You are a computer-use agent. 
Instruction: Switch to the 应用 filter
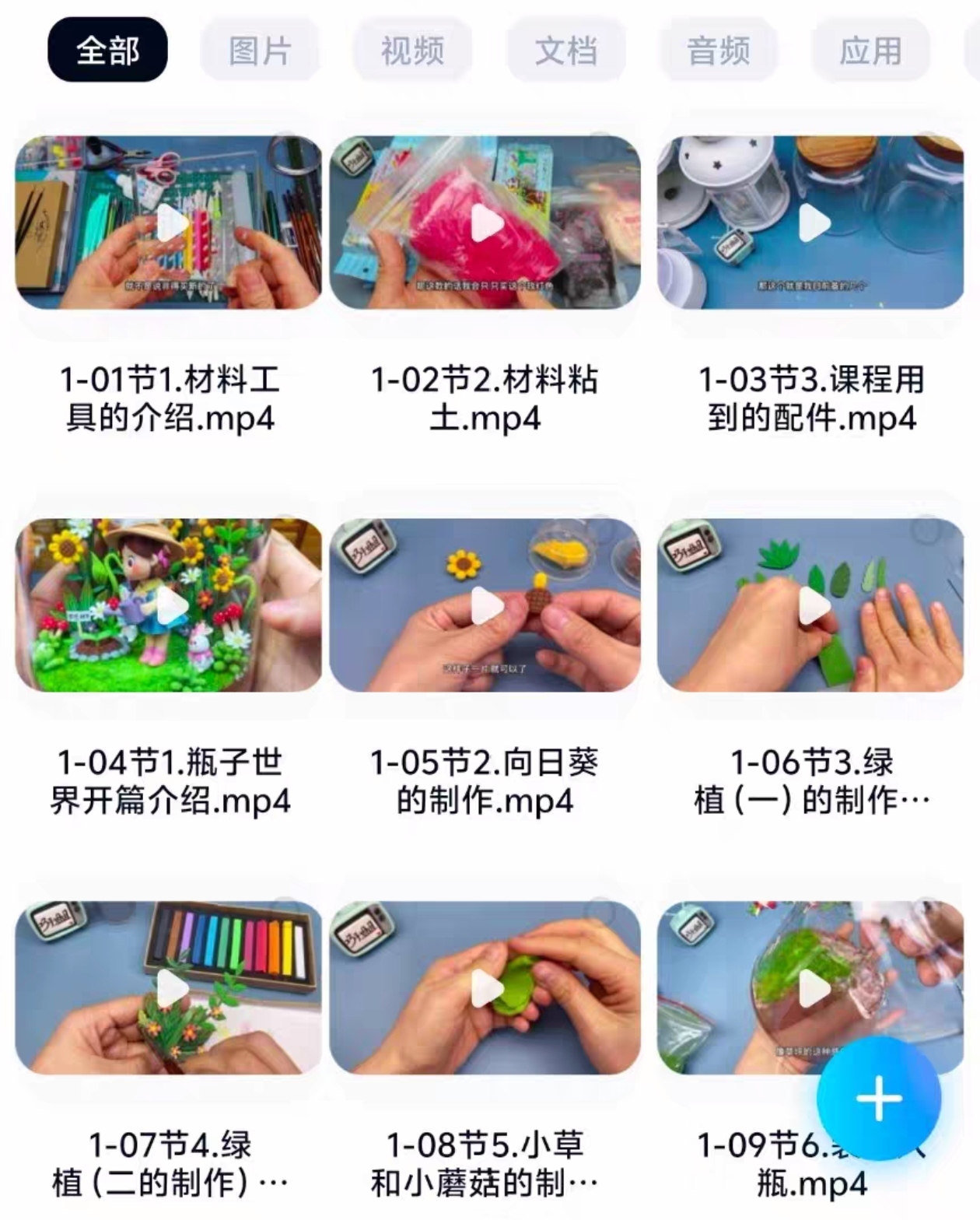point(870,51)
